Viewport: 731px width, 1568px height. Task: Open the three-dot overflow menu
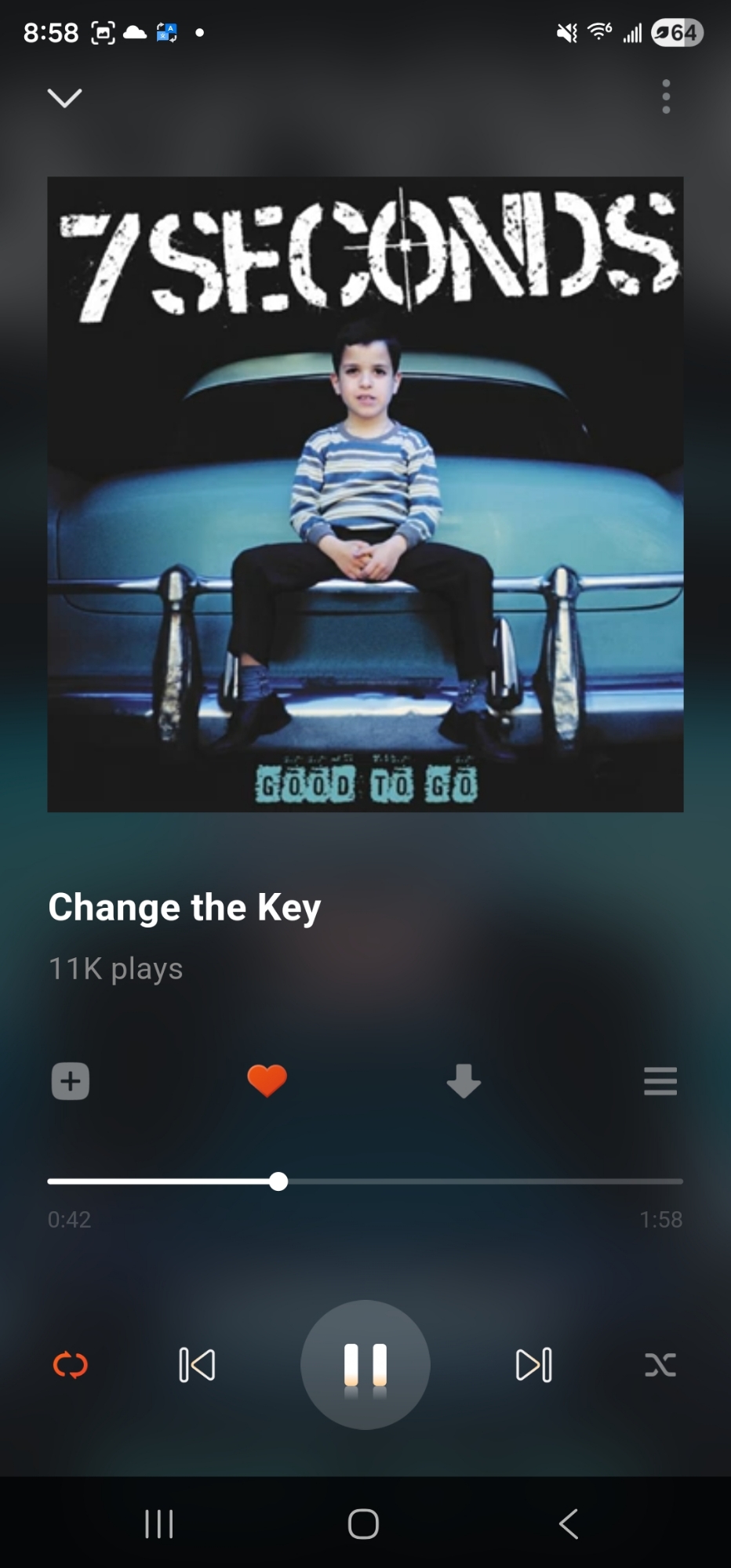[666, 96]
